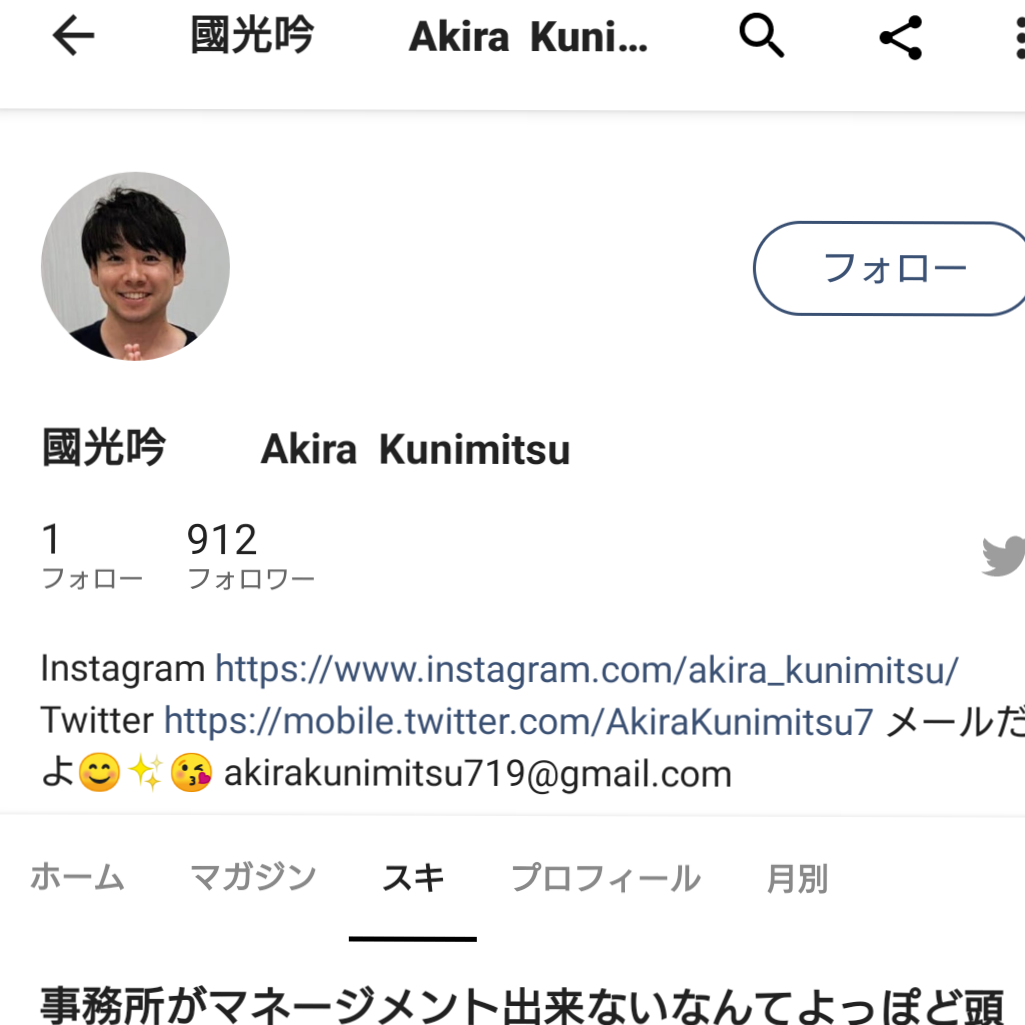The image size is (1025, 1025).
Task: Switch to the 月別 tab
Action: [797, 879]
